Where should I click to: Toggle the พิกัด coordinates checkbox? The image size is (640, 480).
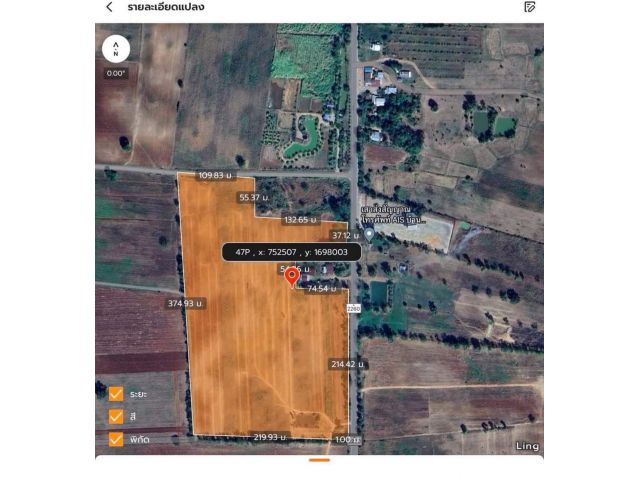point(116,438)
